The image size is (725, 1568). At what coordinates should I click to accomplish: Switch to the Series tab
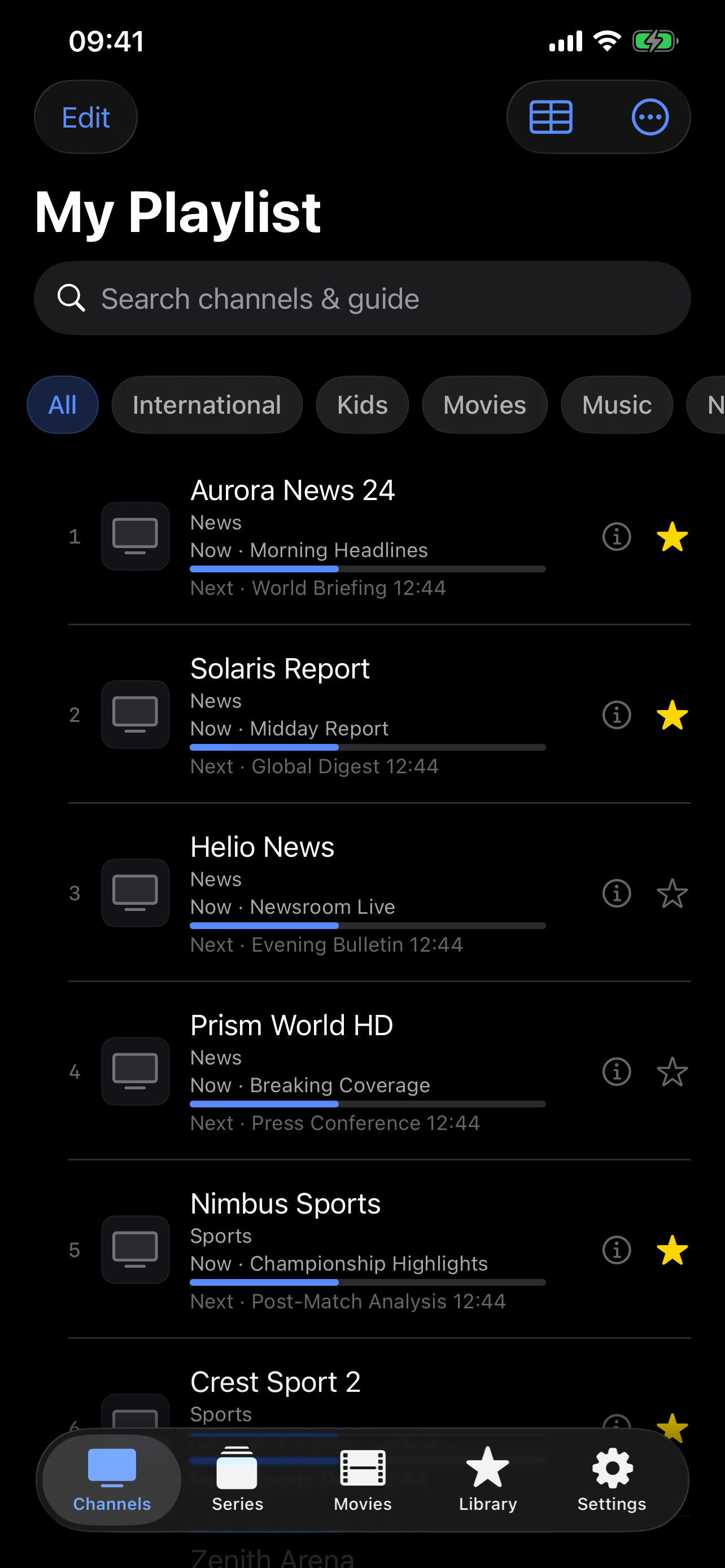237,1479
